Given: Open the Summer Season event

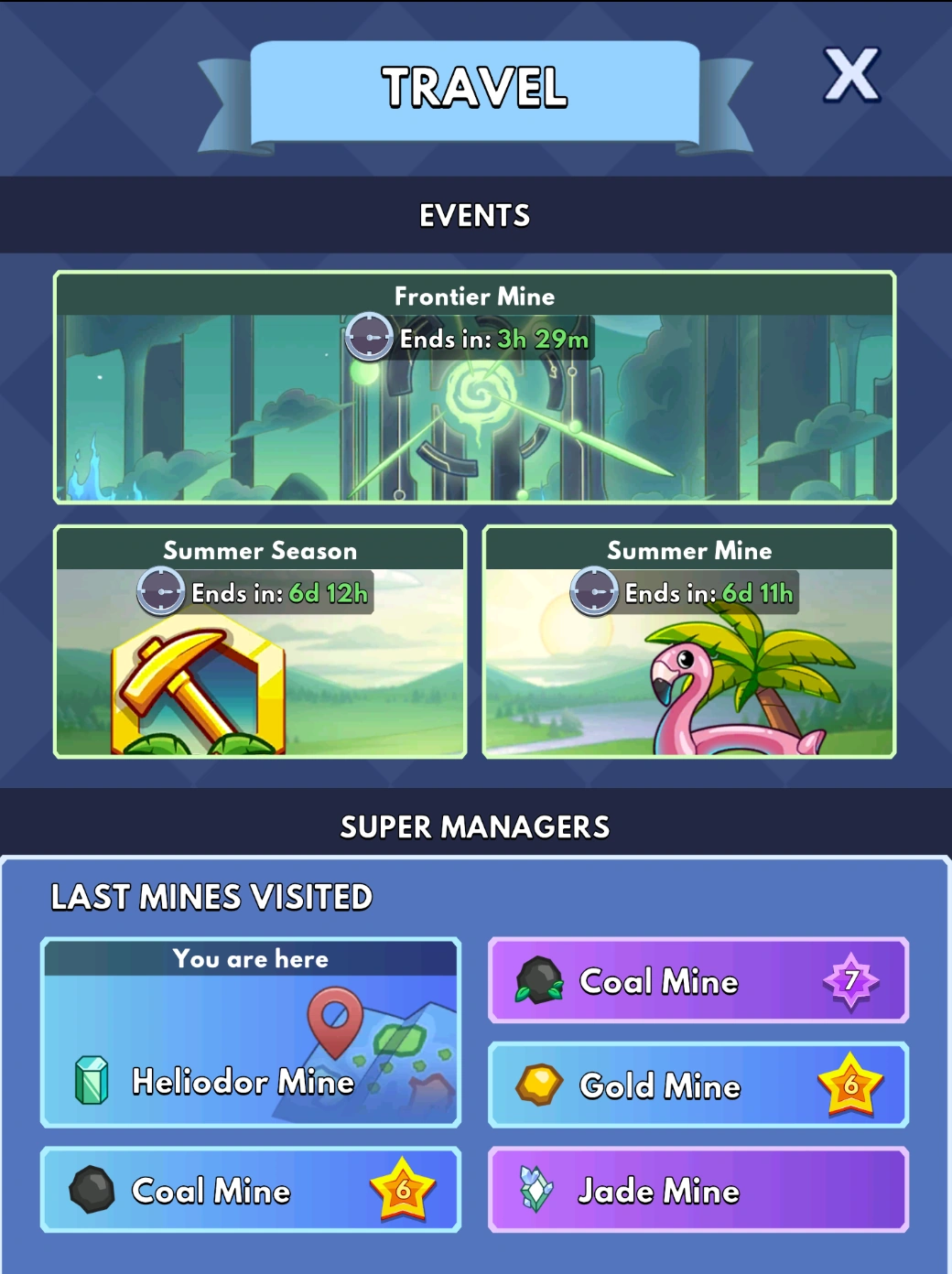Looking at the screenshot, I should coord(259,642).
